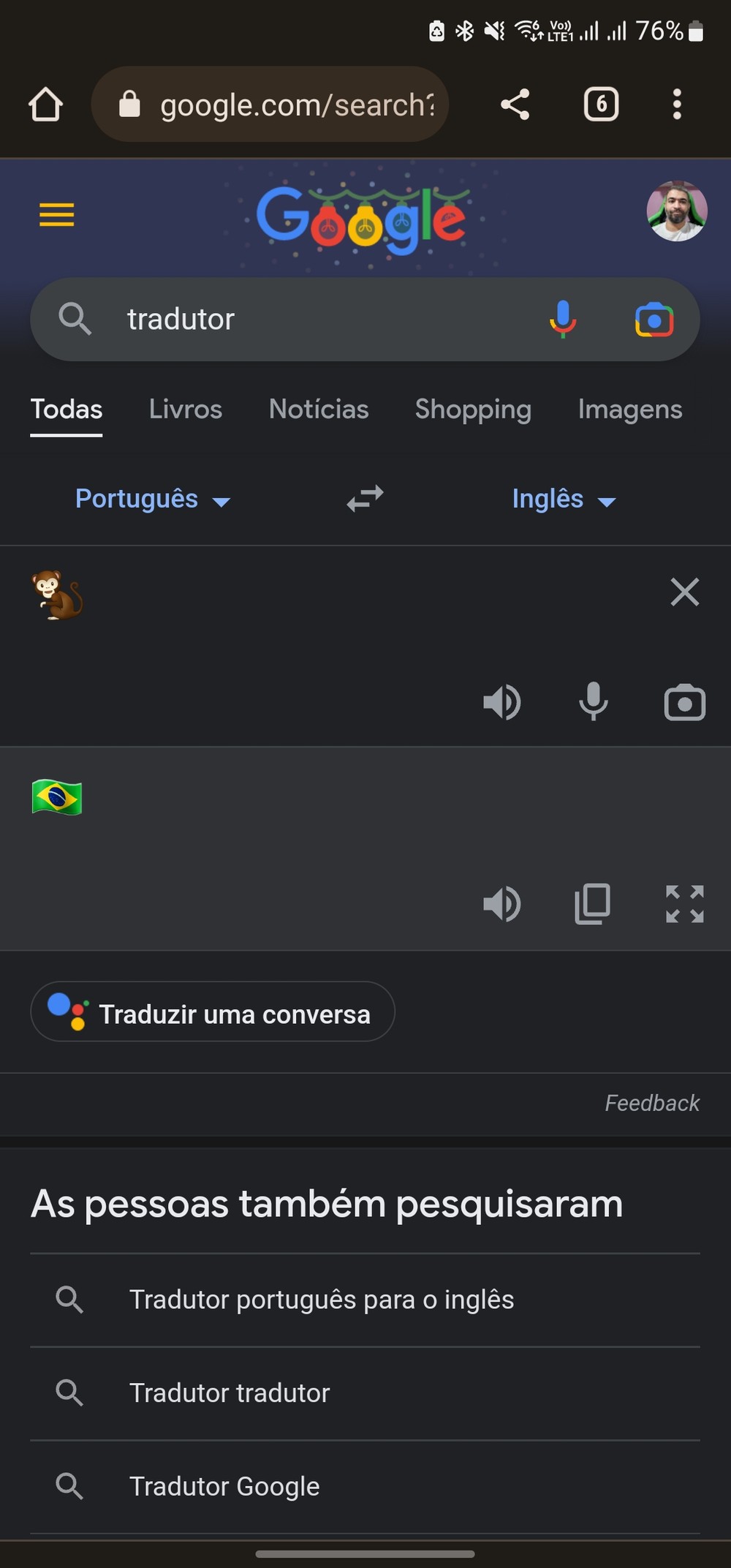Viewport: 731px width, 1568px height.
Task: Expand the Inglês target language dropdown
Action: [564, 500]
